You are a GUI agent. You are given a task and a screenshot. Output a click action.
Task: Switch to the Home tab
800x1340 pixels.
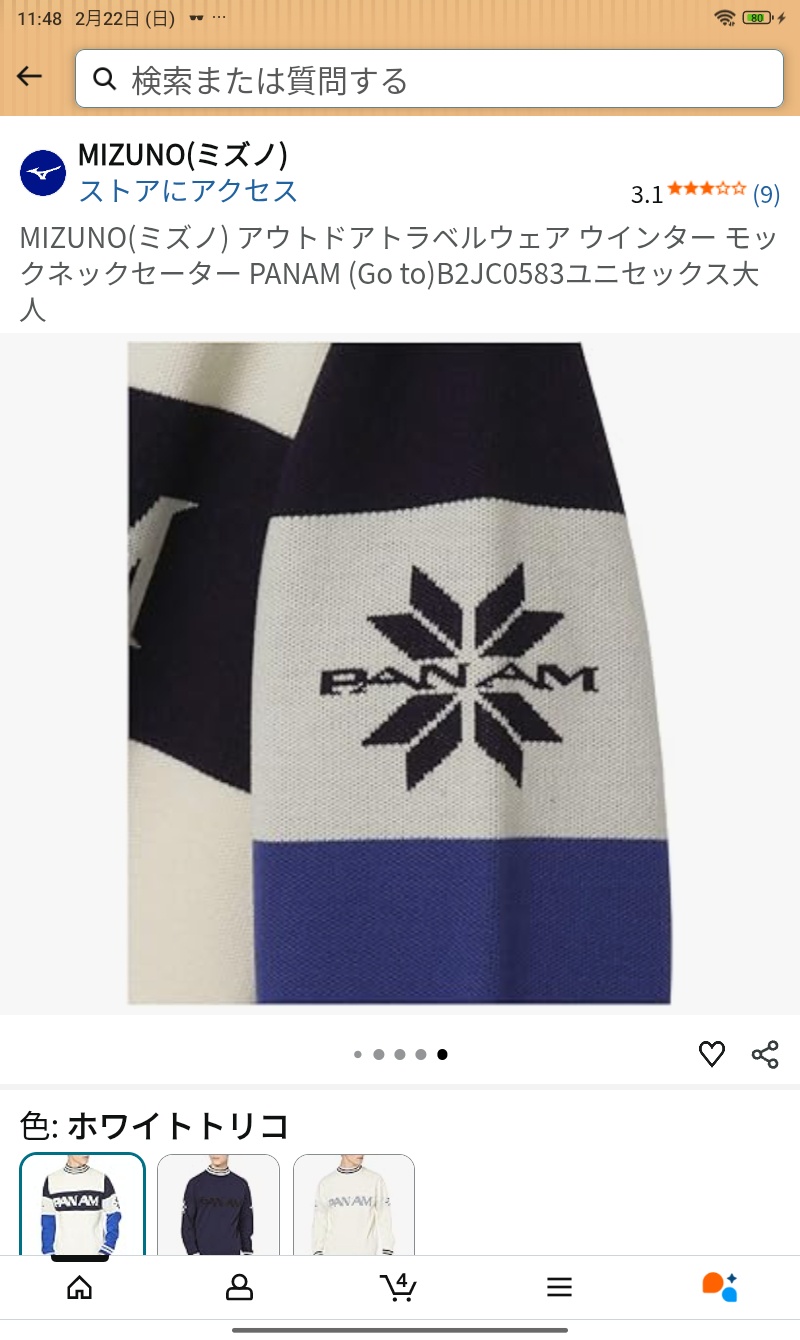(79, 1287)
